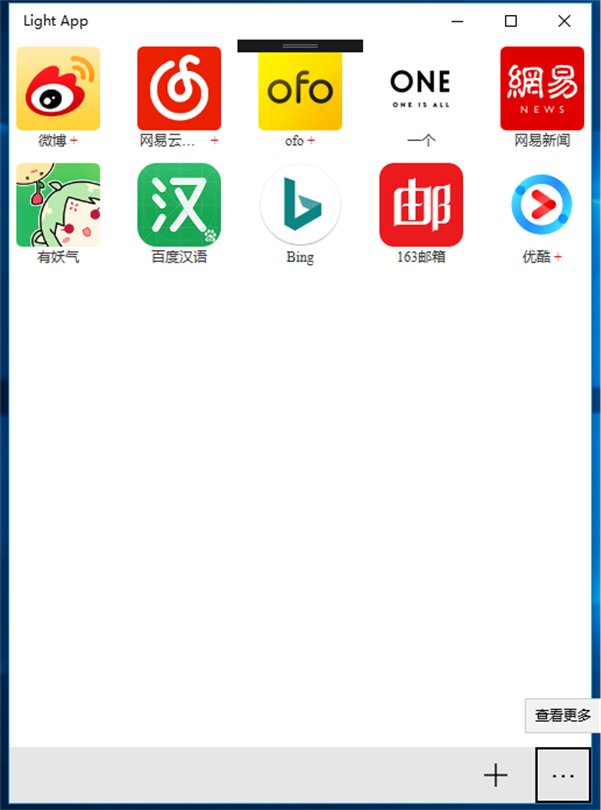Launch 网易新闻 news app
This screenshot has height=810, width=601.
542,89
